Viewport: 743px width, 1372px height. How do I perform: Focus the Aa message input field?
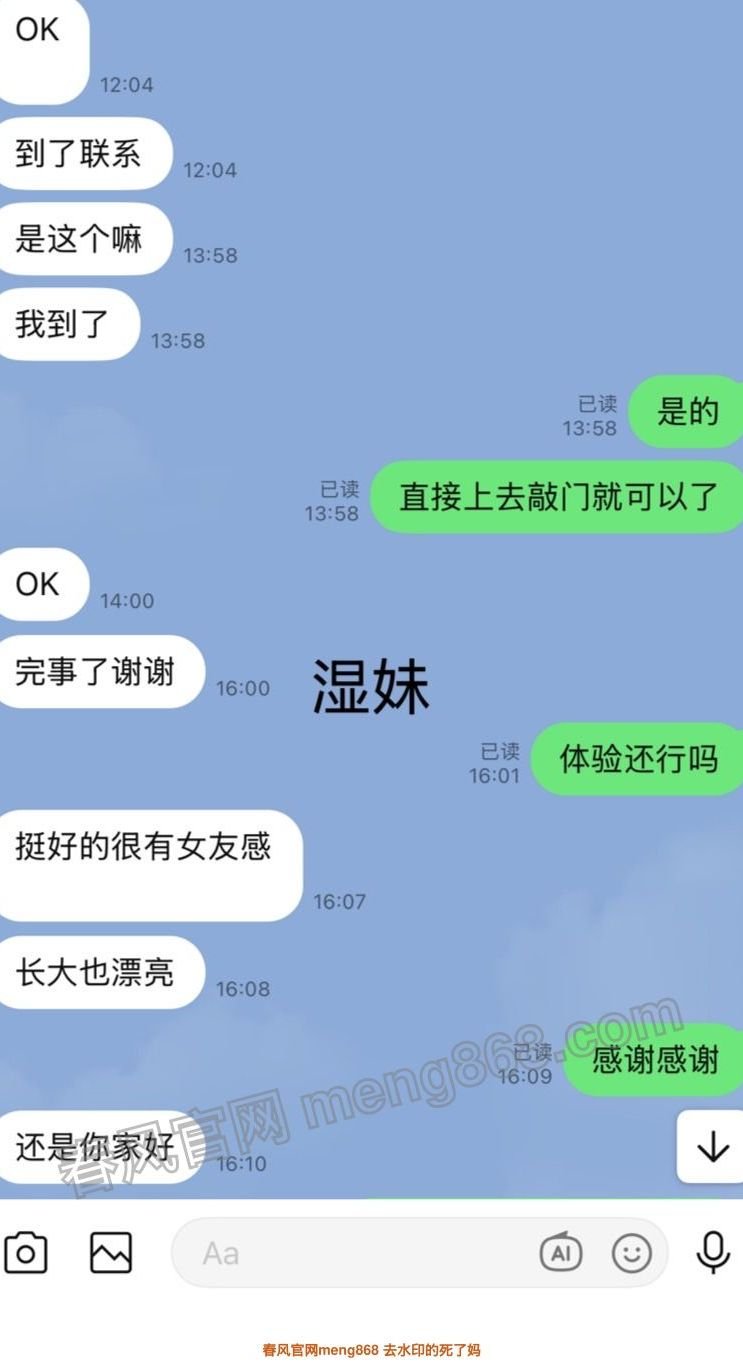click(x=350, y=1252)
